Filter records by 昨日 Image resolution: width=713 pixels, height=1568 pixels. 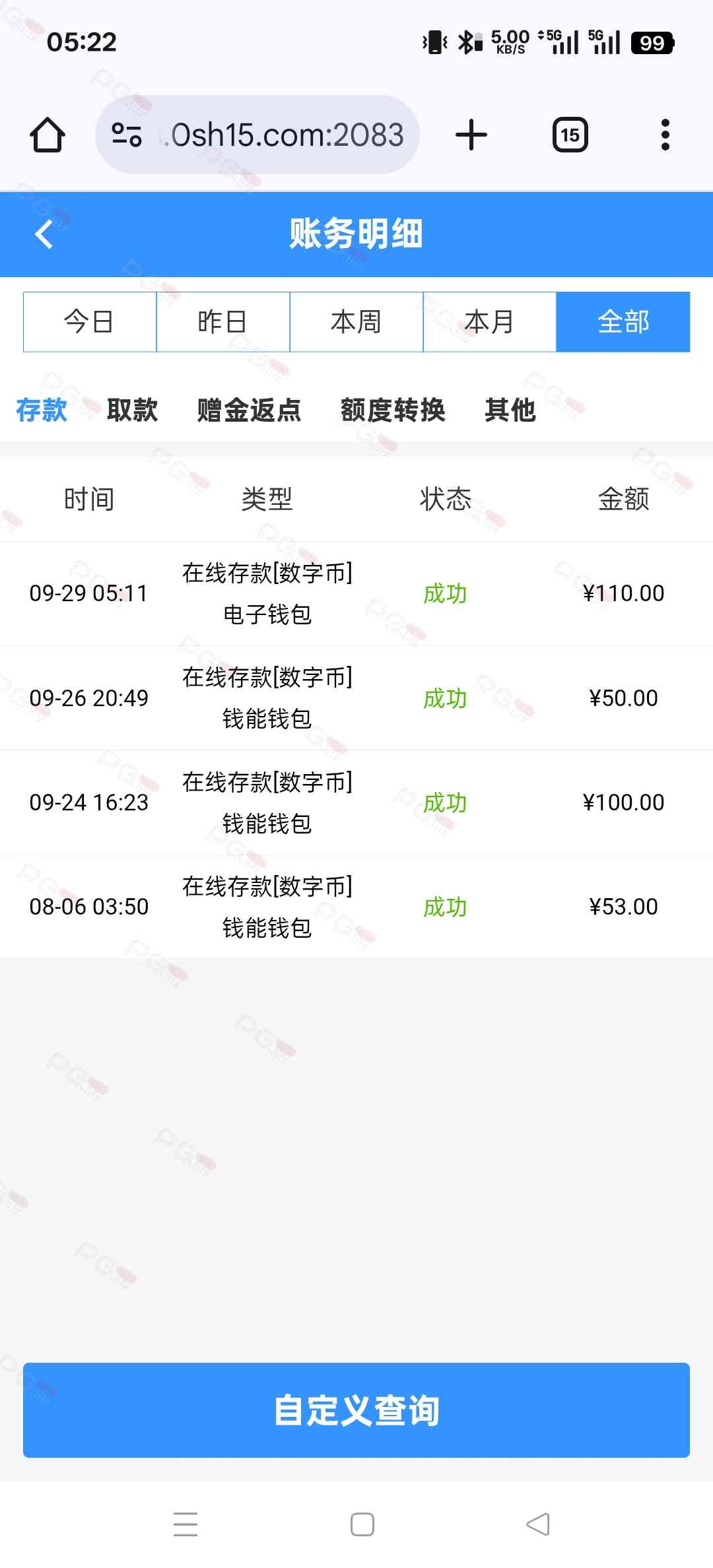click(x=223, y=322)
